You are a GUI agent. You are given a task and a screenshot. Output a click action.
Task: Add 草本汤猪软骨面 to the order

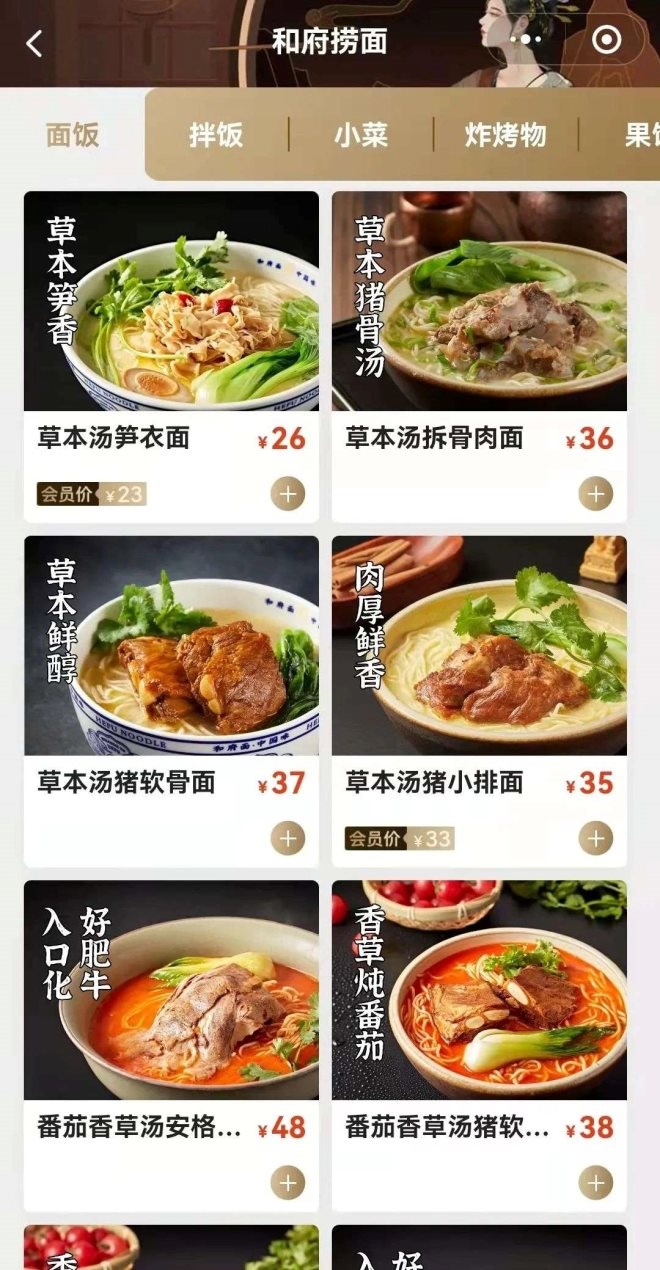pos(288,838)
